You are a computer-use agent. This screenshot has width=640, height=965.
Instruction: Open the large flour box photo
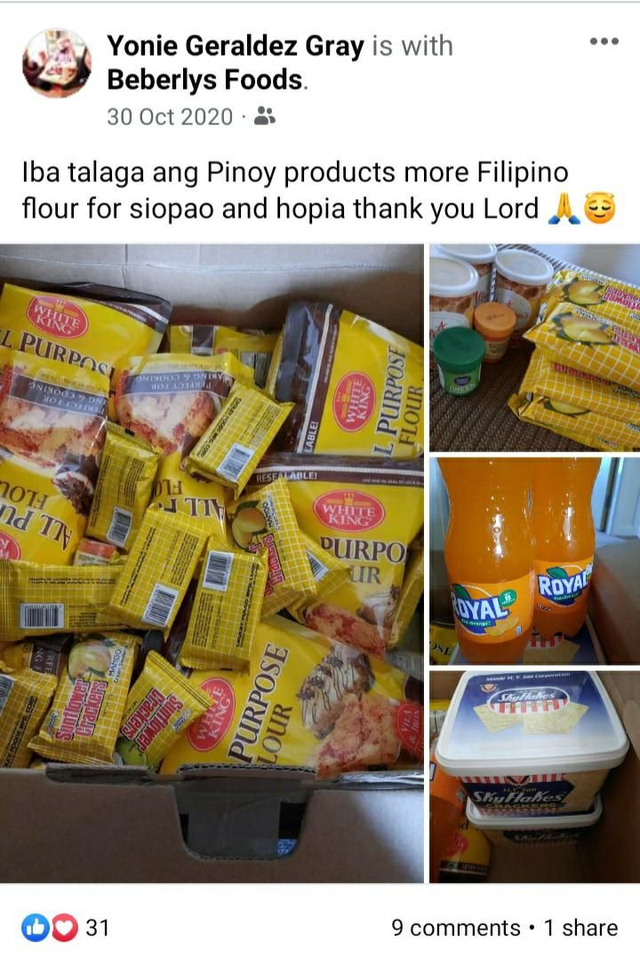(211, 562)
